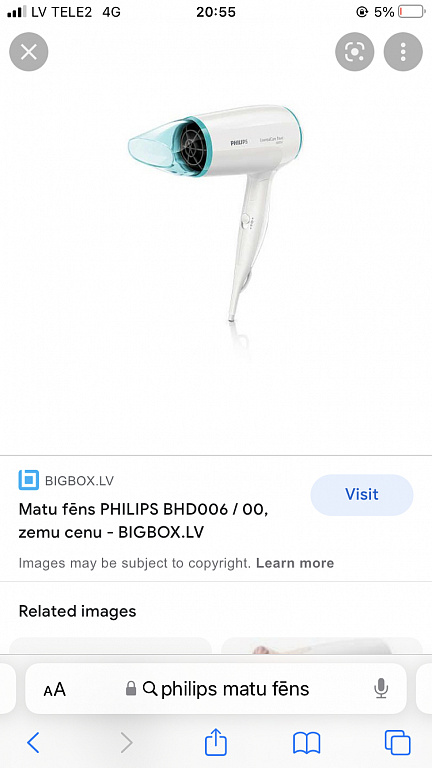Start voice search with the microphone
432x768 pixels.
[381, 689]
